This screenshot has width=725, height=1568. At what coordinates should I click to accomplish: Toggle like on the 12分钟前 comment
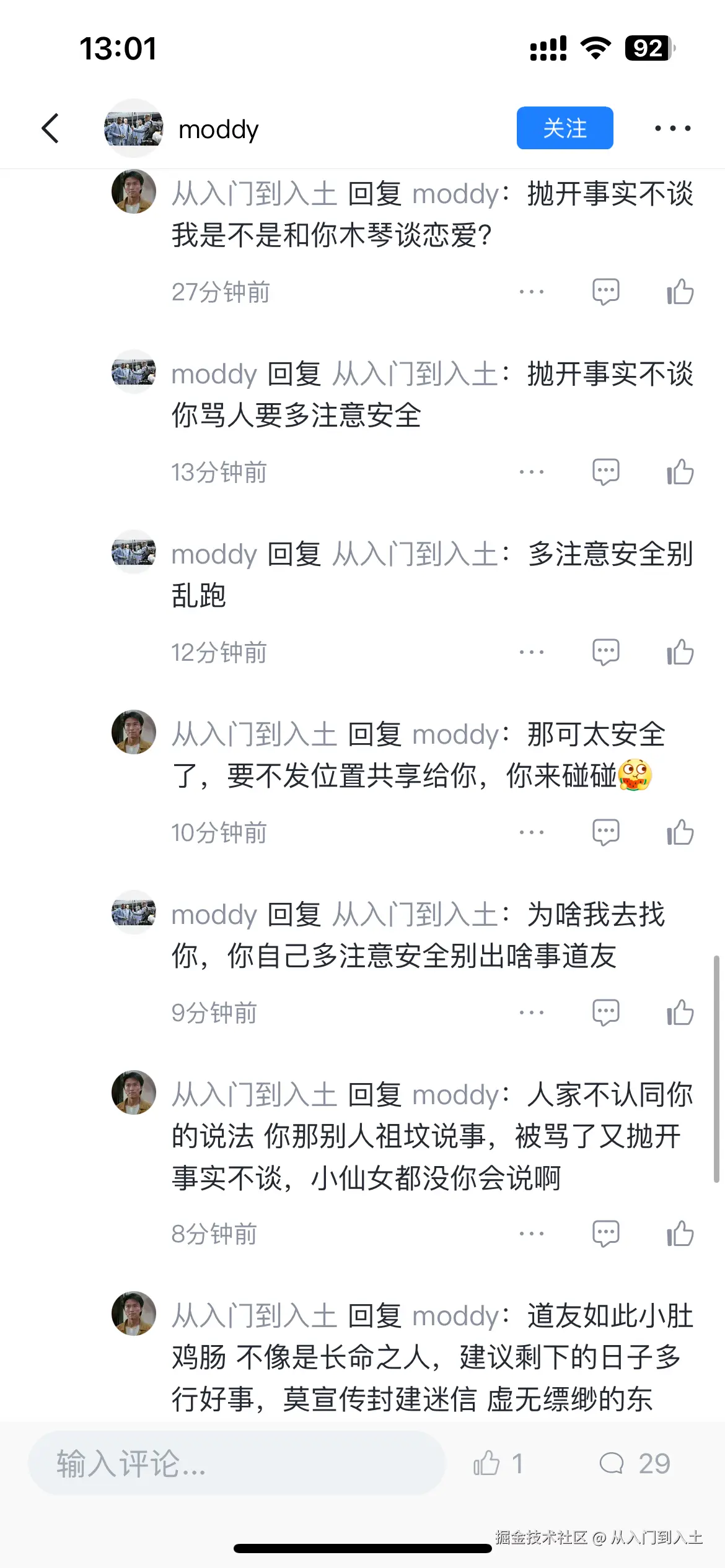[x=679, y=651]
